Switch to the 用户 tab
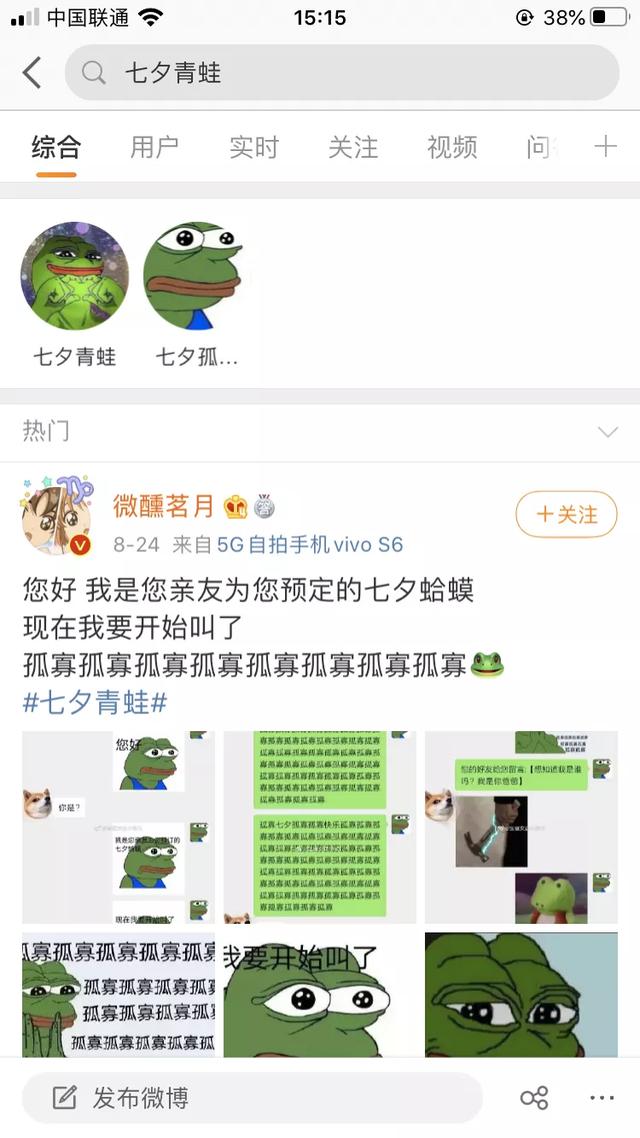The width and height of the screenshot is (640, 1138). click(154, 147)
